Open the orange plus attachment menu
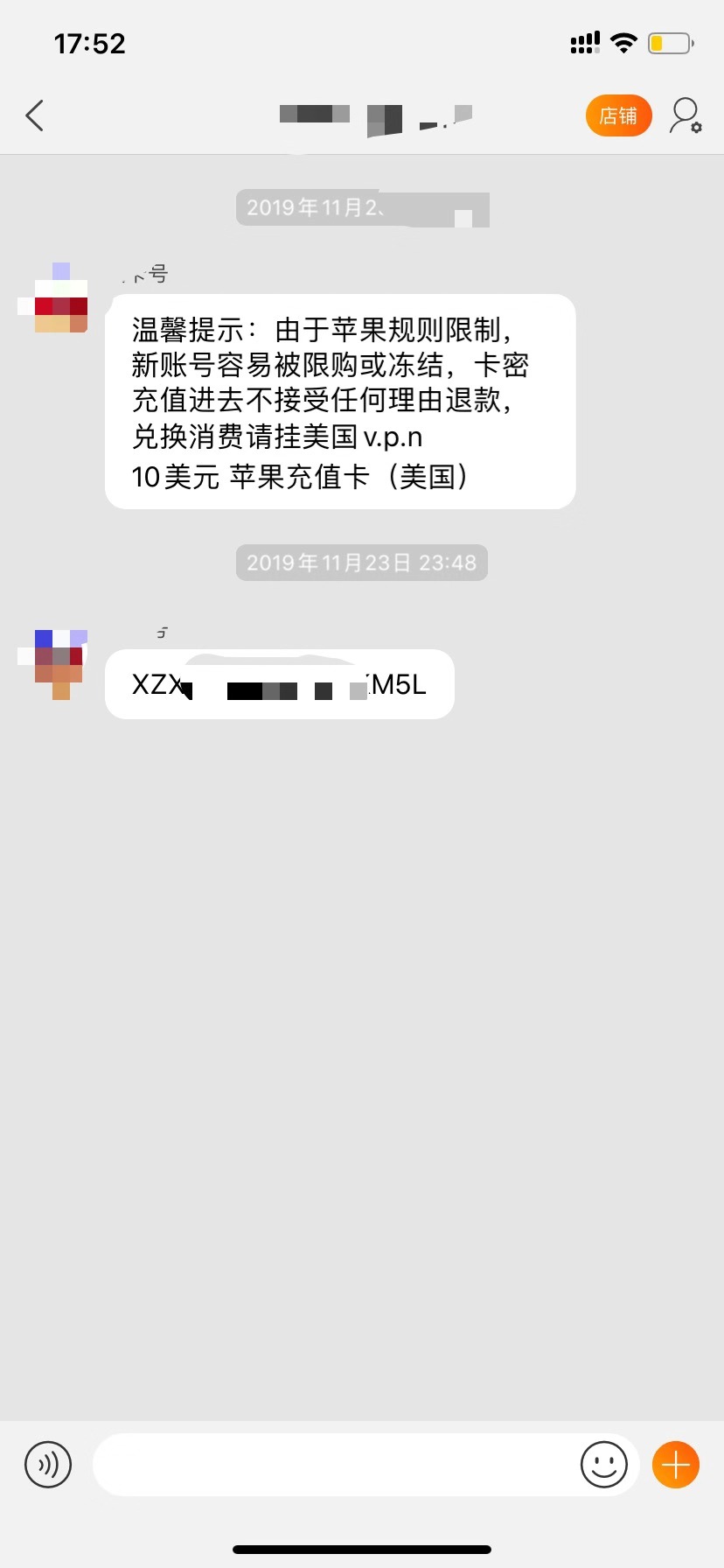Screen dimensions: 724x1568 tap(676, 1464)
